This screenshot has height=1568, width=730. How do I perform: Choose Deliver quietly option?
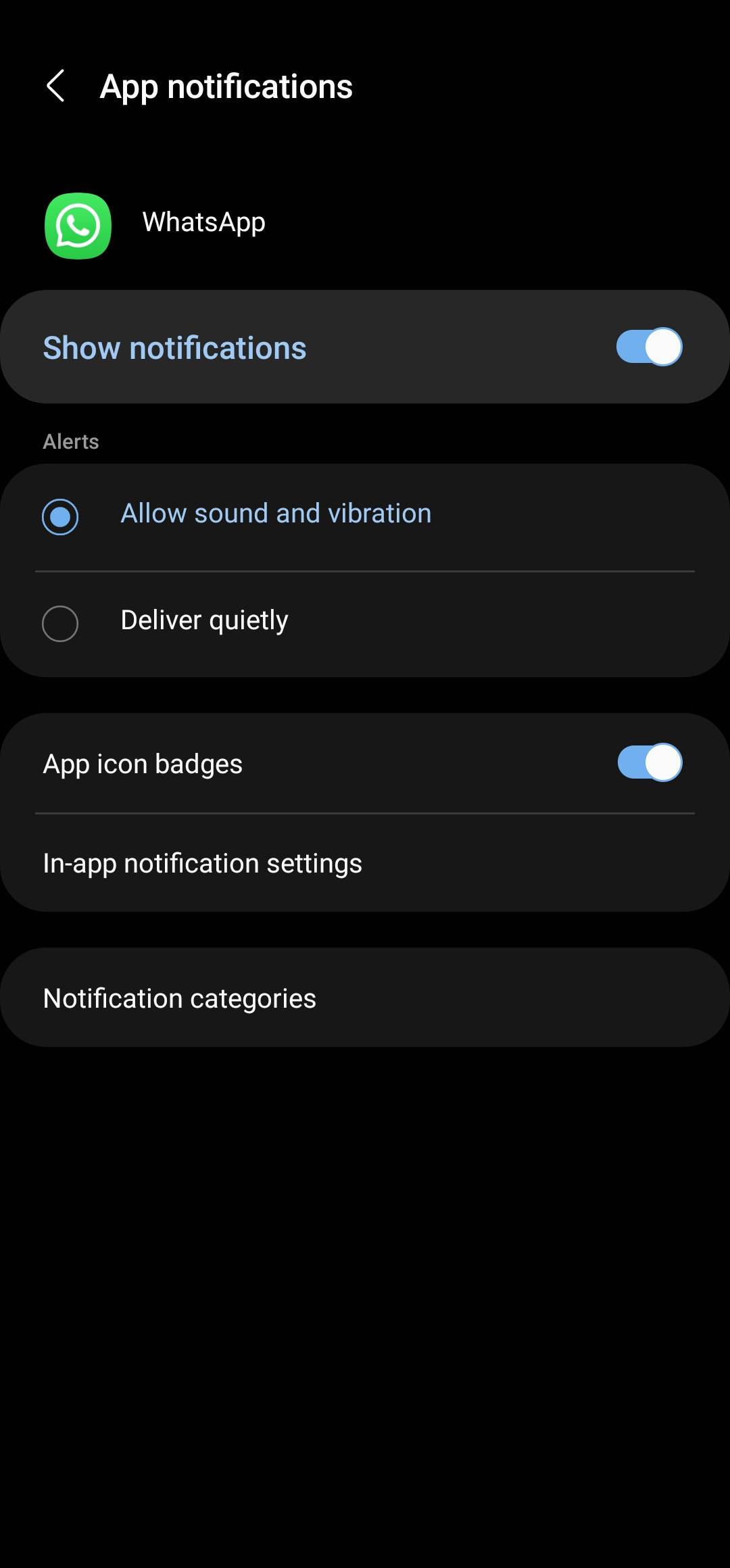tap(60, 623)
